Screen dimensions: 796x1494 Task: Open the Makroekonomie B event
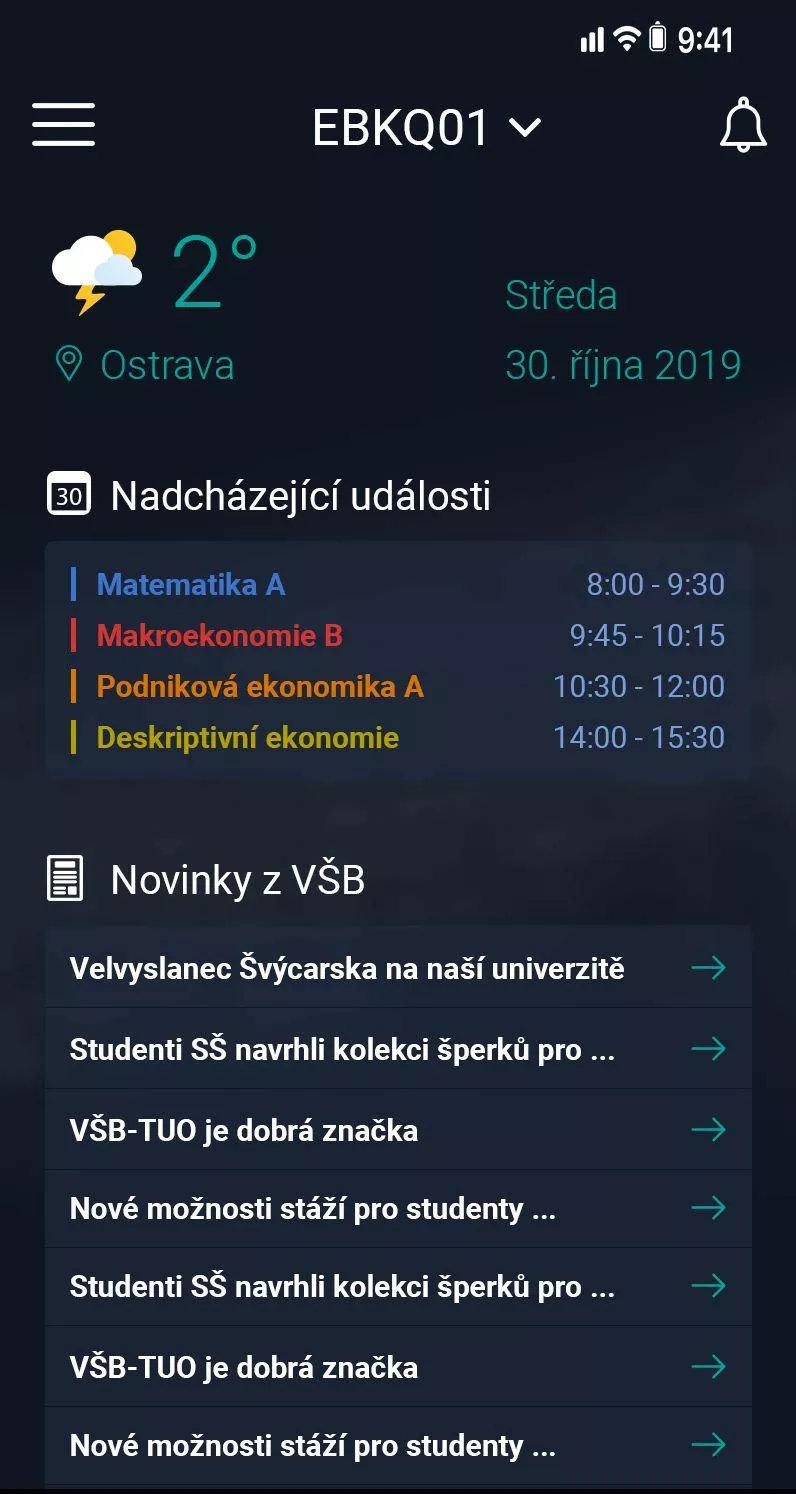tap(398, 635)
